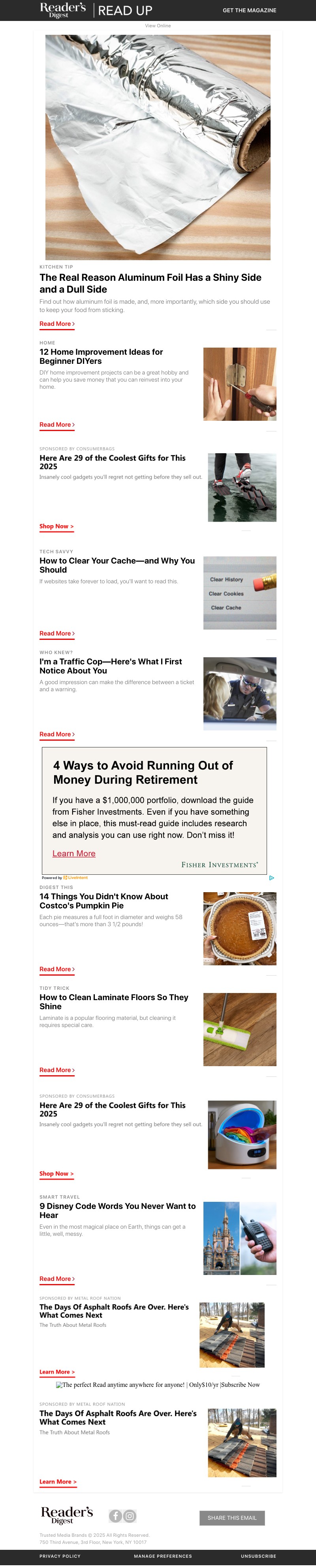Go to Manage Preferences
Screen dimensions: 316x1568
162,1556
